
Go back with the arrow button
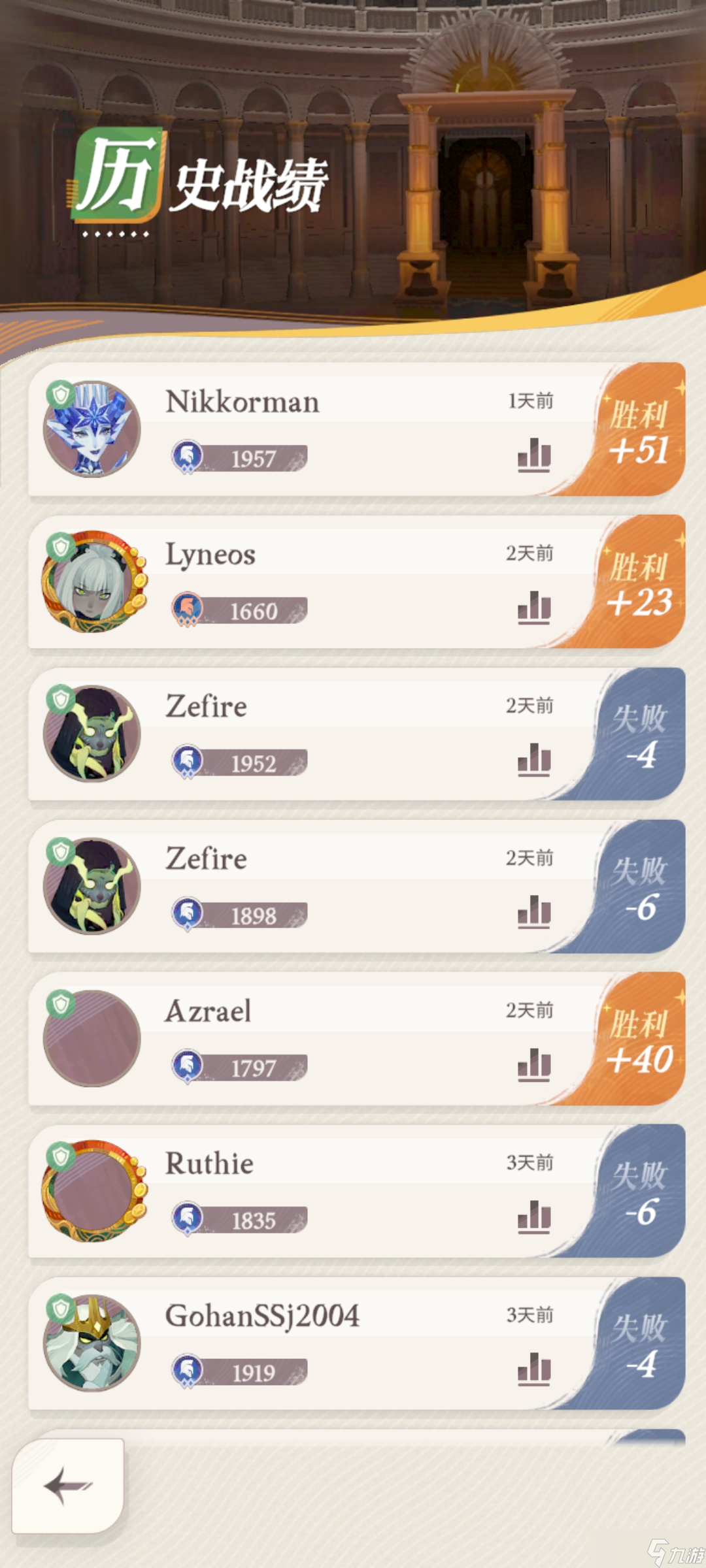(x=68, y=1486)
